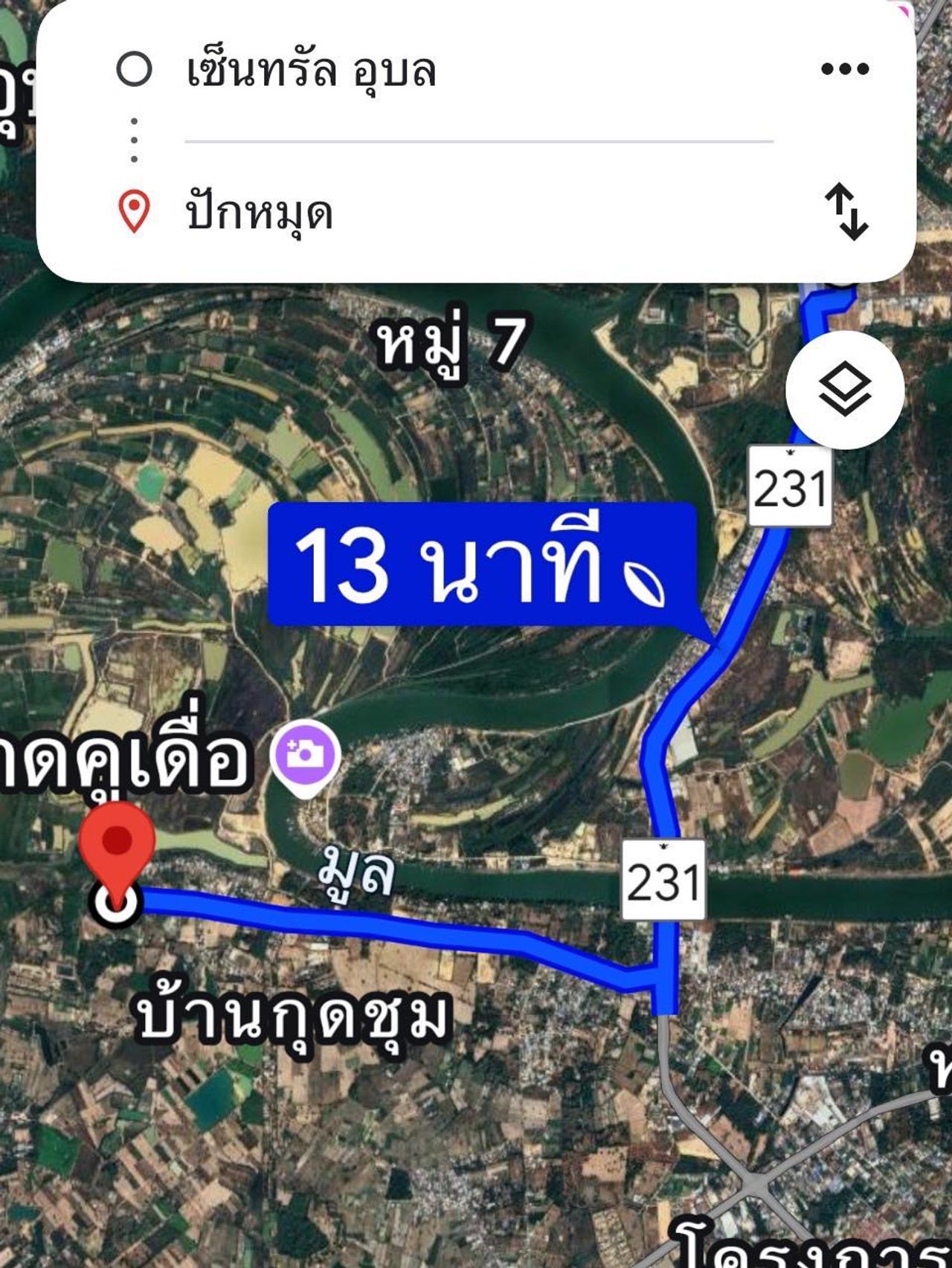Edit the destination ปักหมุด
The height and width of the screenshot is (1268, 952).
(x=259, y=213)
